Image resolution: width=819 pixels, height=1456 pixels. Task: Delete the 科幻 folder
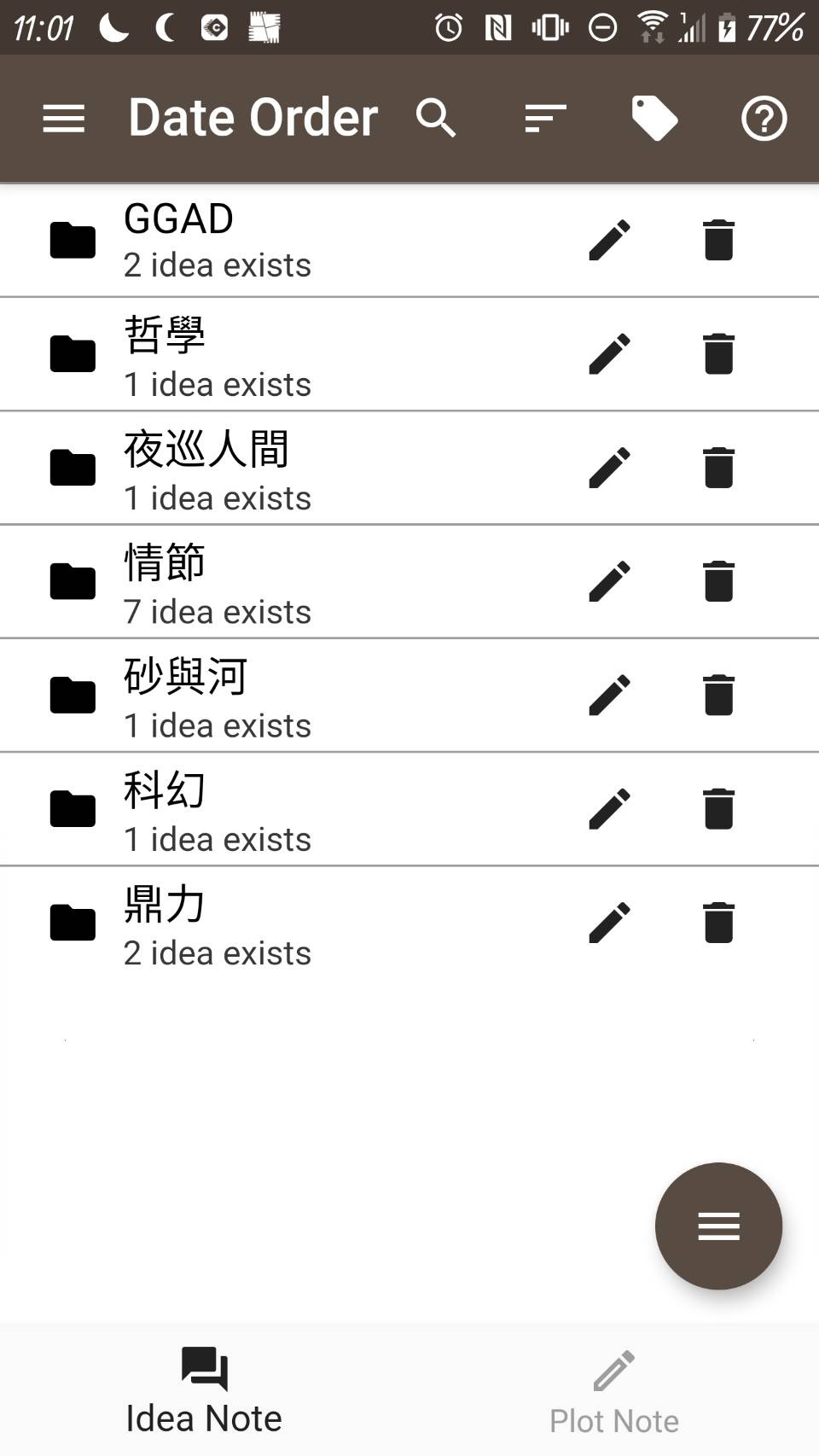pos(718,809)
